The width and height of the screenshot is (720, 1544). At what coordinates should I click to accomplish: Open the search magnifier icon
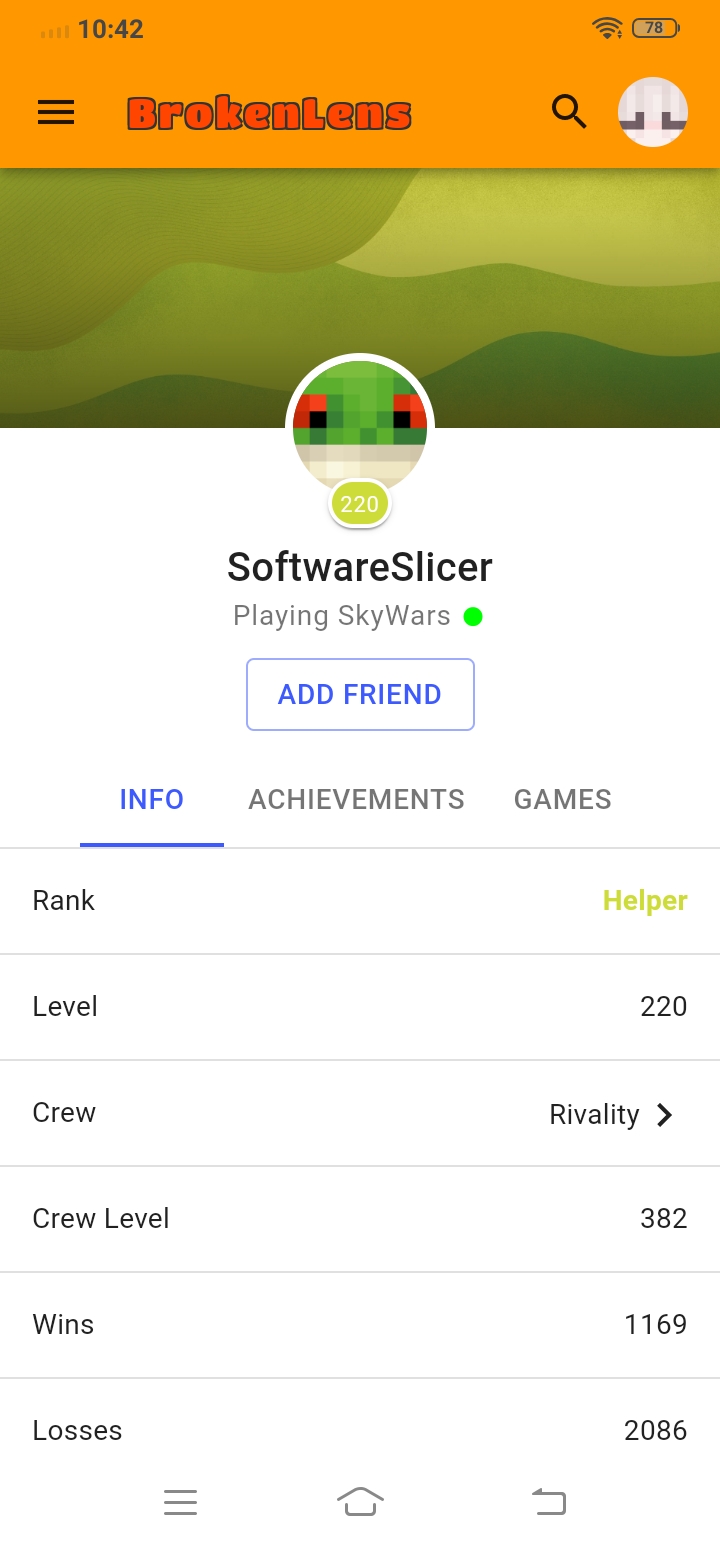(569, 112)
